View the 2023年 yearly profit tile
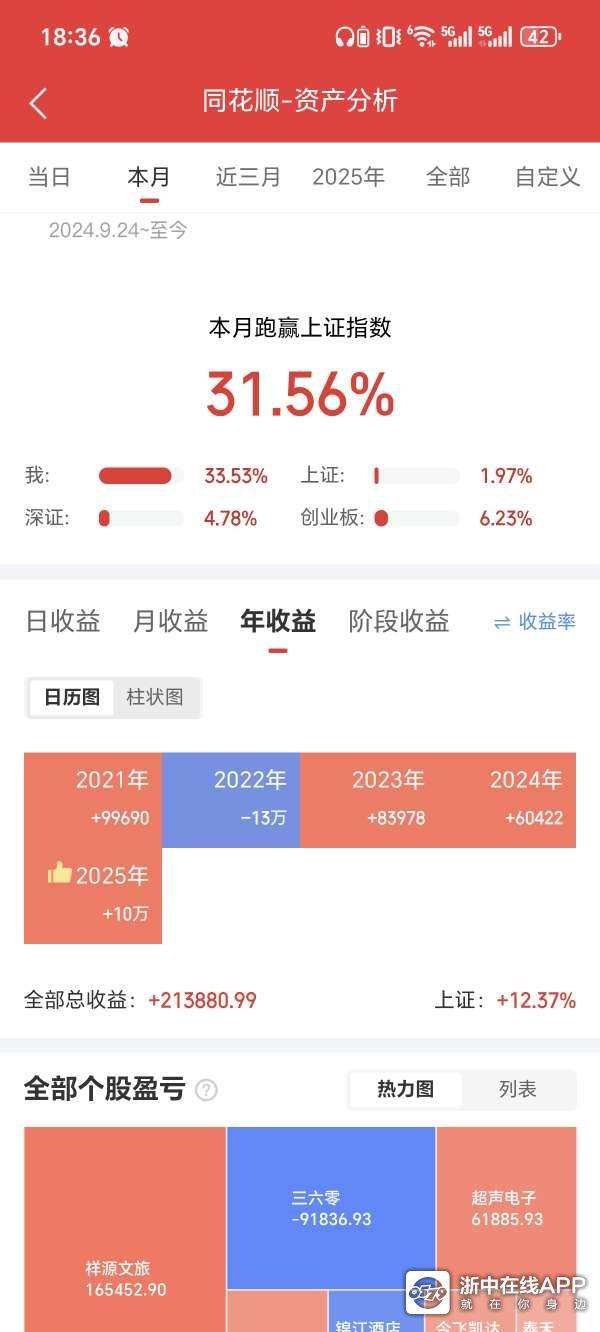The height and width of the screenshot is (1332, 600). click(369, 800)
